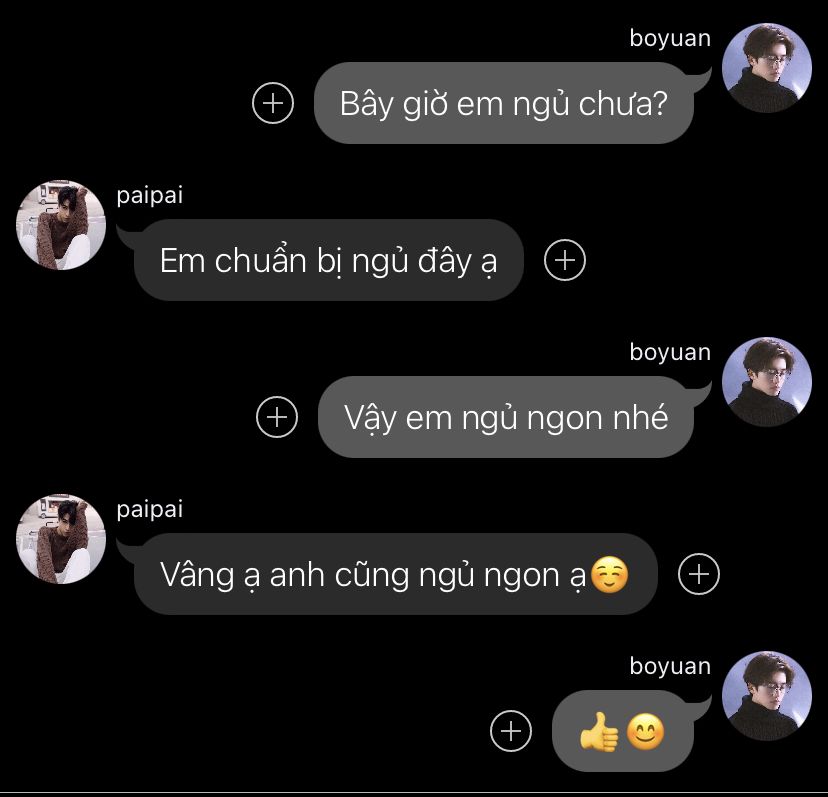Tap the plus beside "Vậy em ngủ ngon nhé"
The width and height of the screenshot is (828, 797).
tap(277, 417)
